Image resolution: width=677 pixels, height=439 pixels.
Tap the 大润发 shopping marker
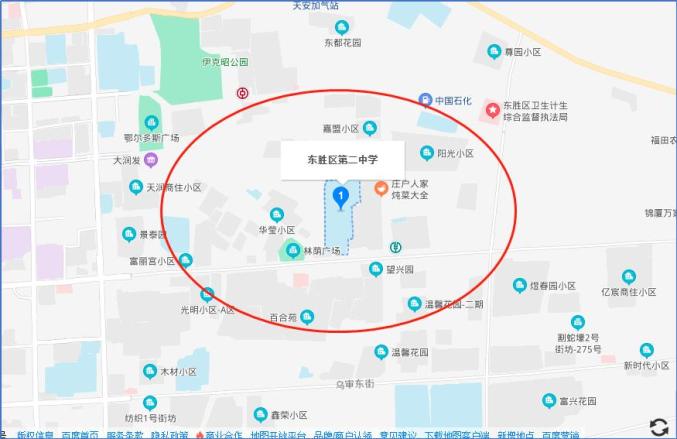pyautogui.click(x=150, y=159)
